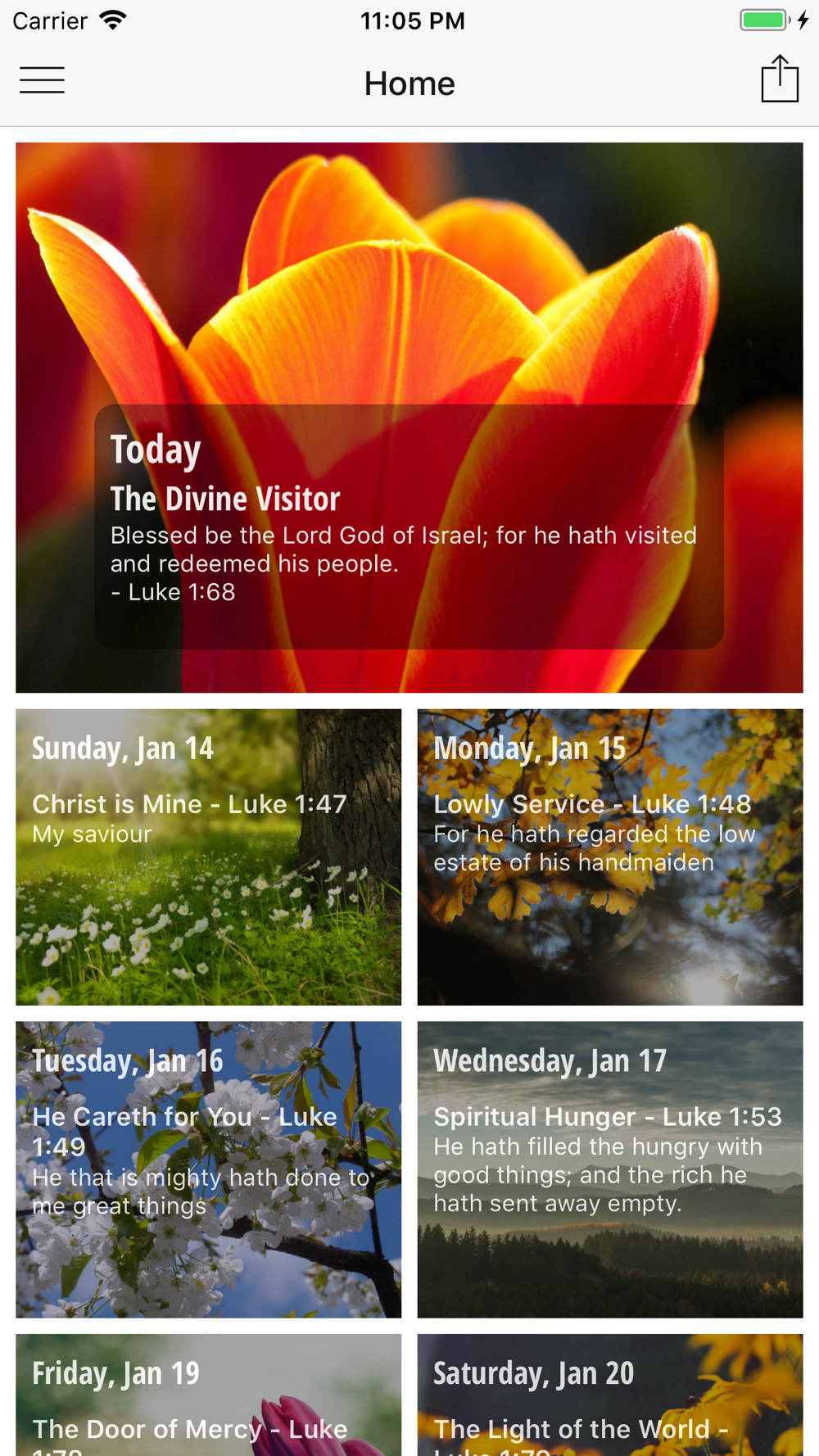Open the hamburger menu

(x=42, y=80)
